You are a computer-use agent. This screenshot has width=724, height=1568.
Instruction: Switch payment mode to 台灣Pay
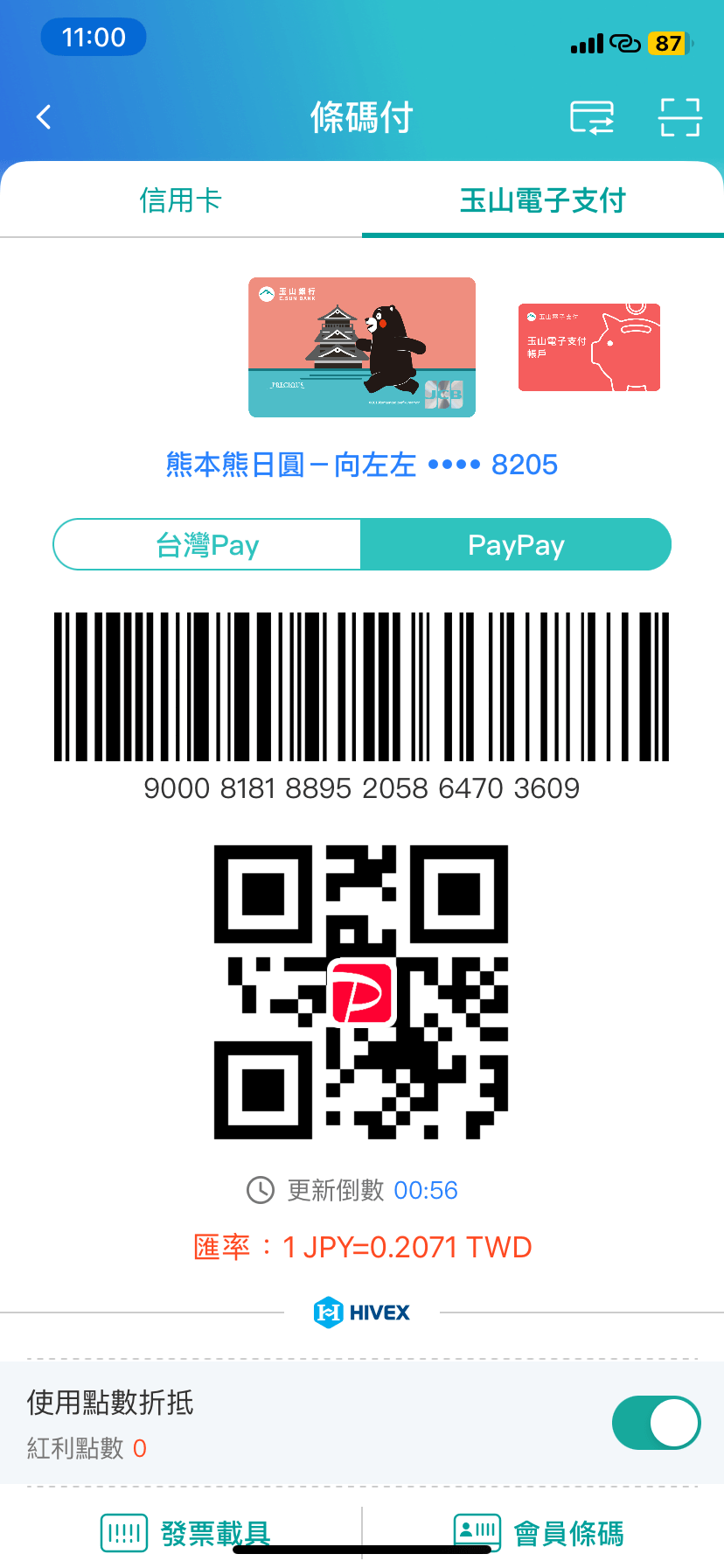tap(207, 545)
